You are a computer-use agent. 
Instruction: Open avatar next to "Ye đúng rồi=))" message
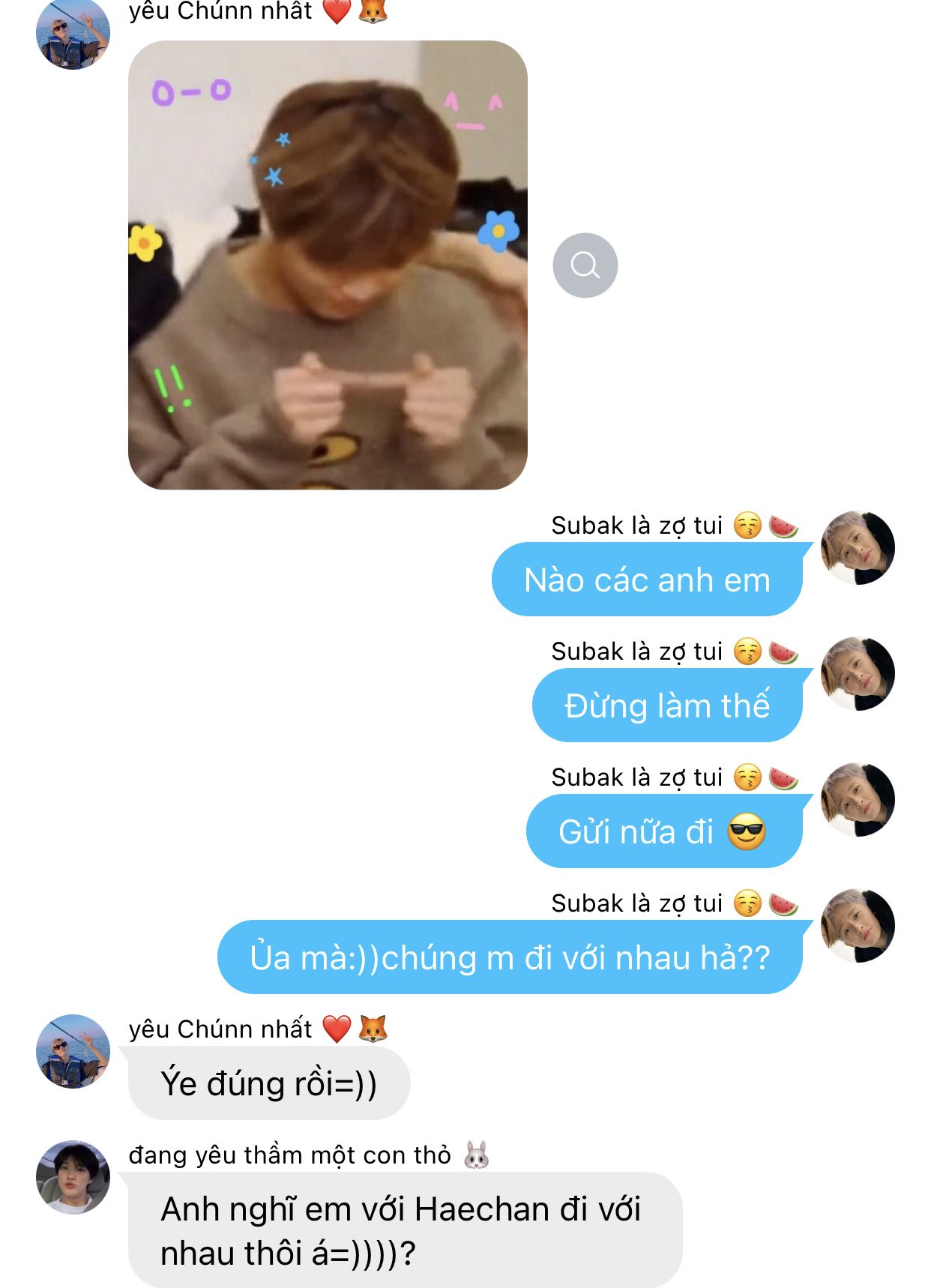[x=73, y=1051]
